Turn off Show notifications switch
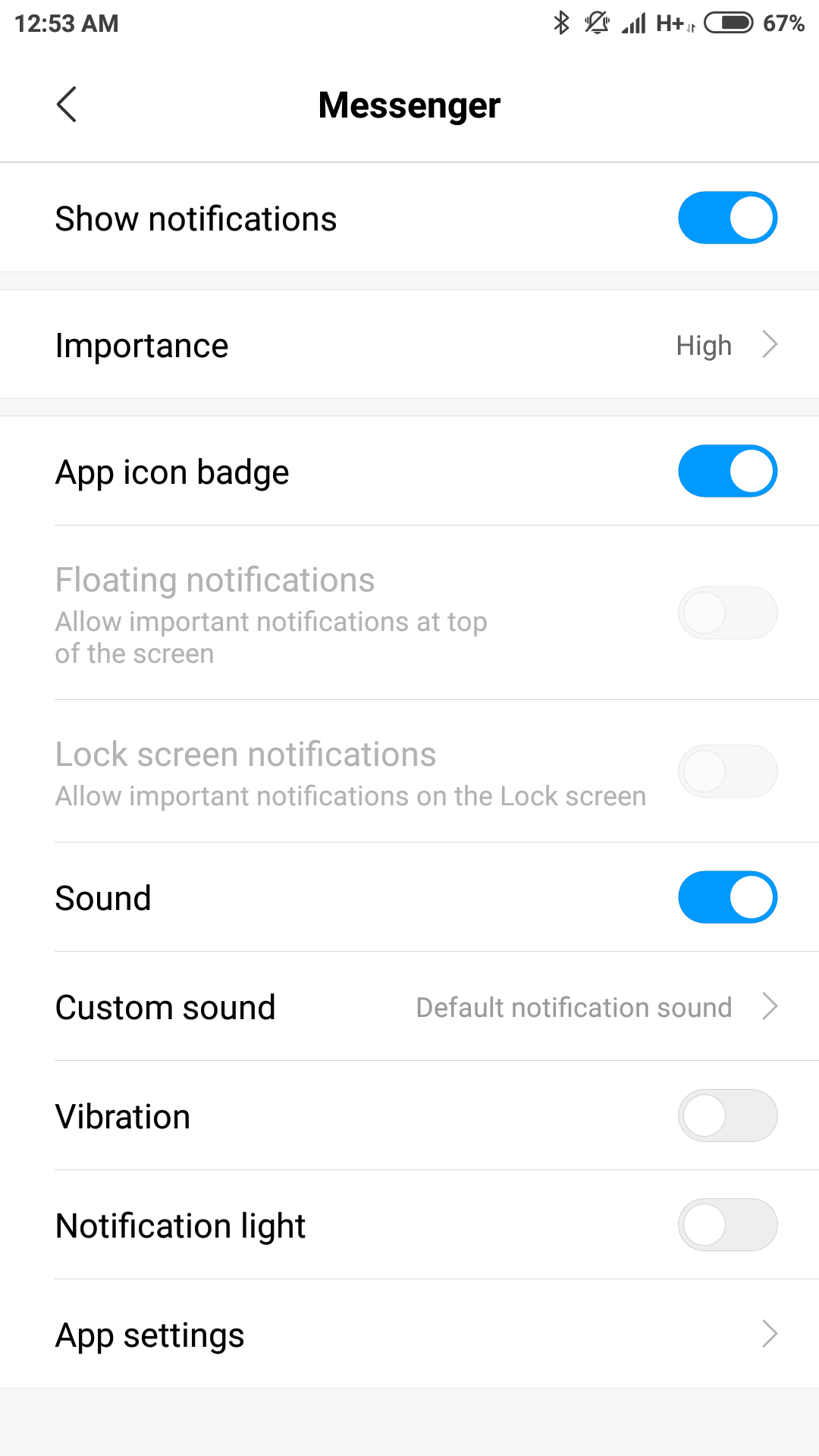 pyautogui.click(x=726, y=218)
